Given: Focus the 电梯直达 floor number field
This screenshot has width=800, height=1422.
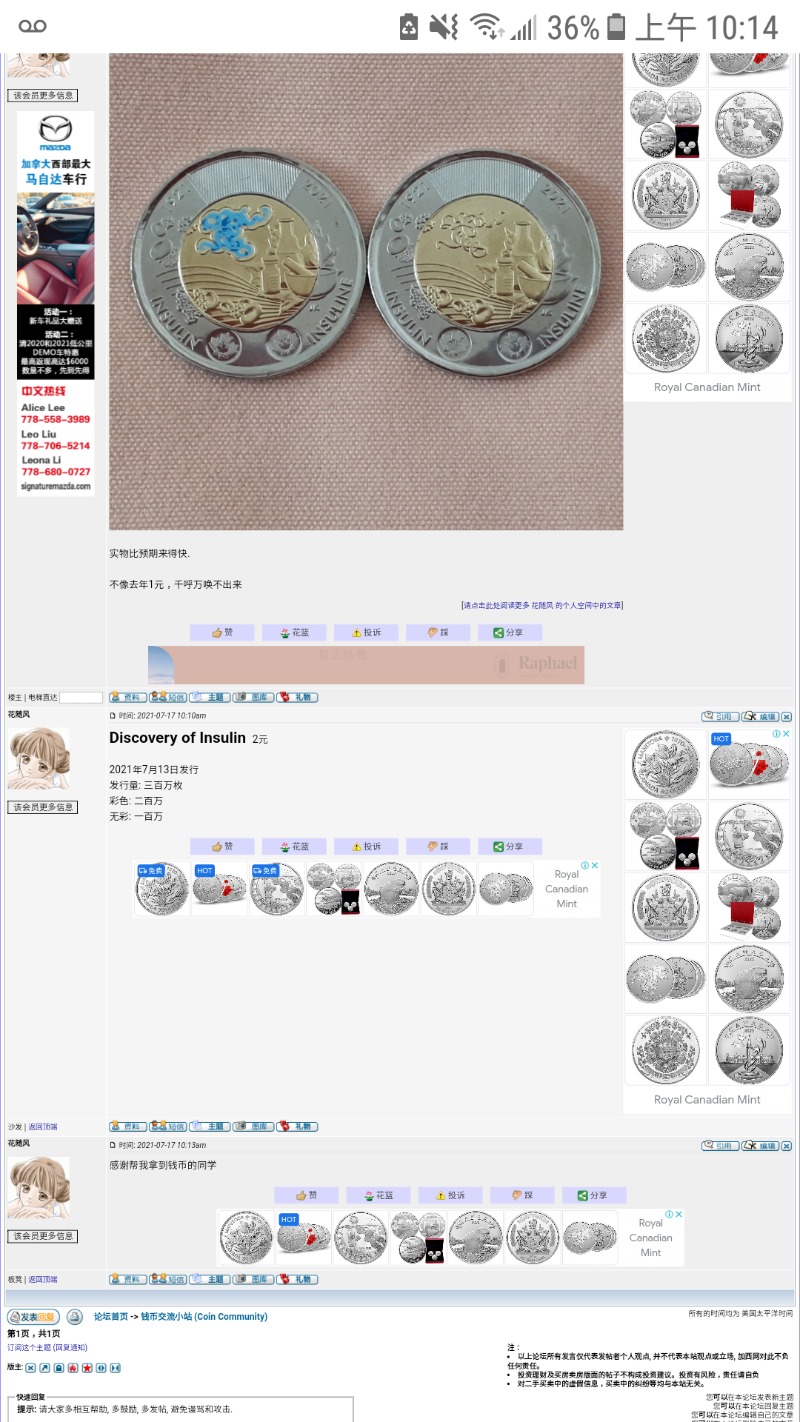Looking at the screenshot, I should tap(81, 697).
